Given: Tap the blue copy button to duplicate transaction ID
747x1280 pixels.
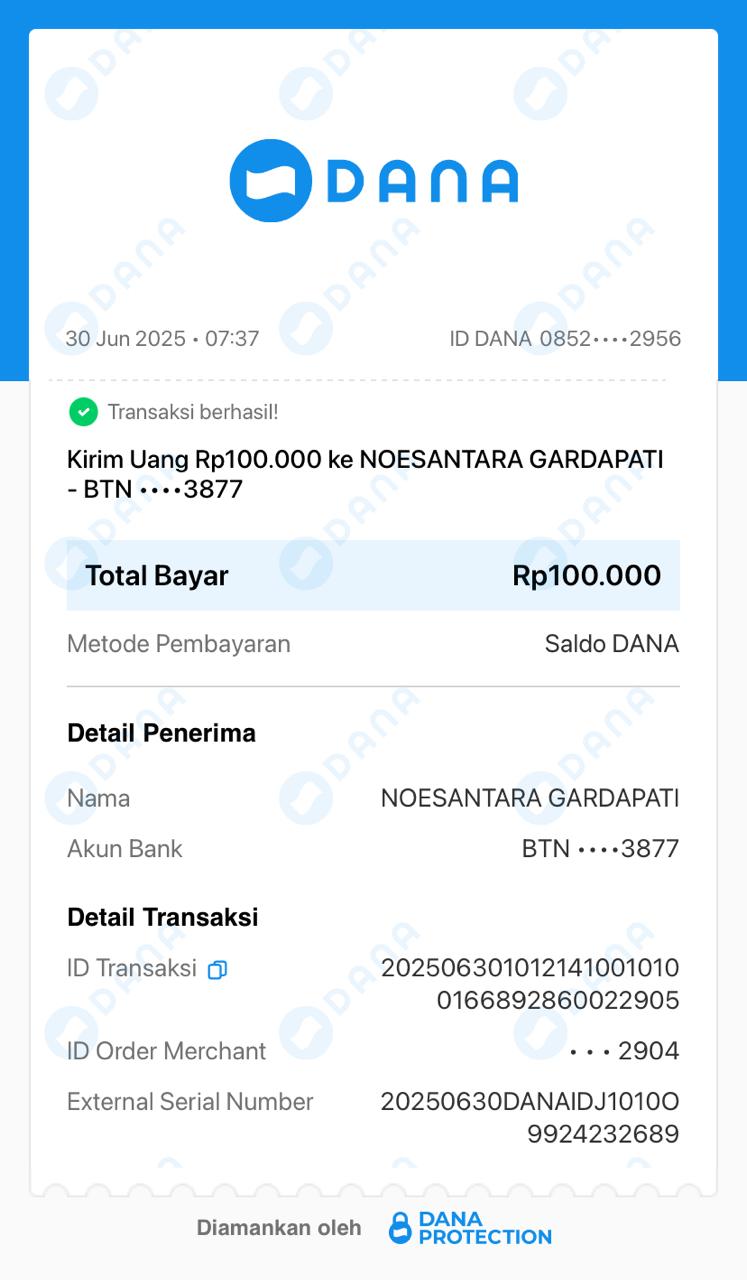Looking at the screenshot, I should click(x=218, y=968).
